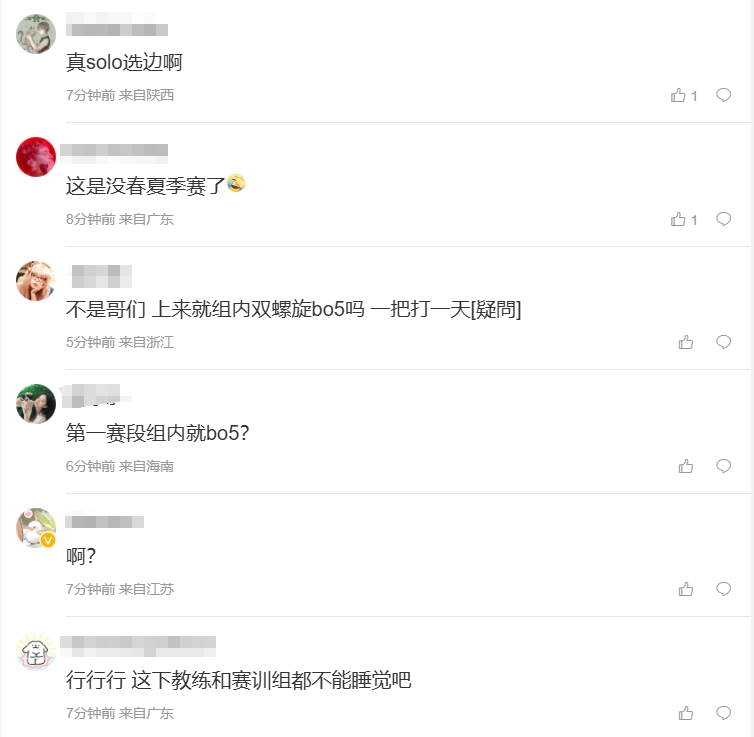Open verified avatar of the "啊?" commenter
This screenshot has width=754, height=737.
coord(36,528)
